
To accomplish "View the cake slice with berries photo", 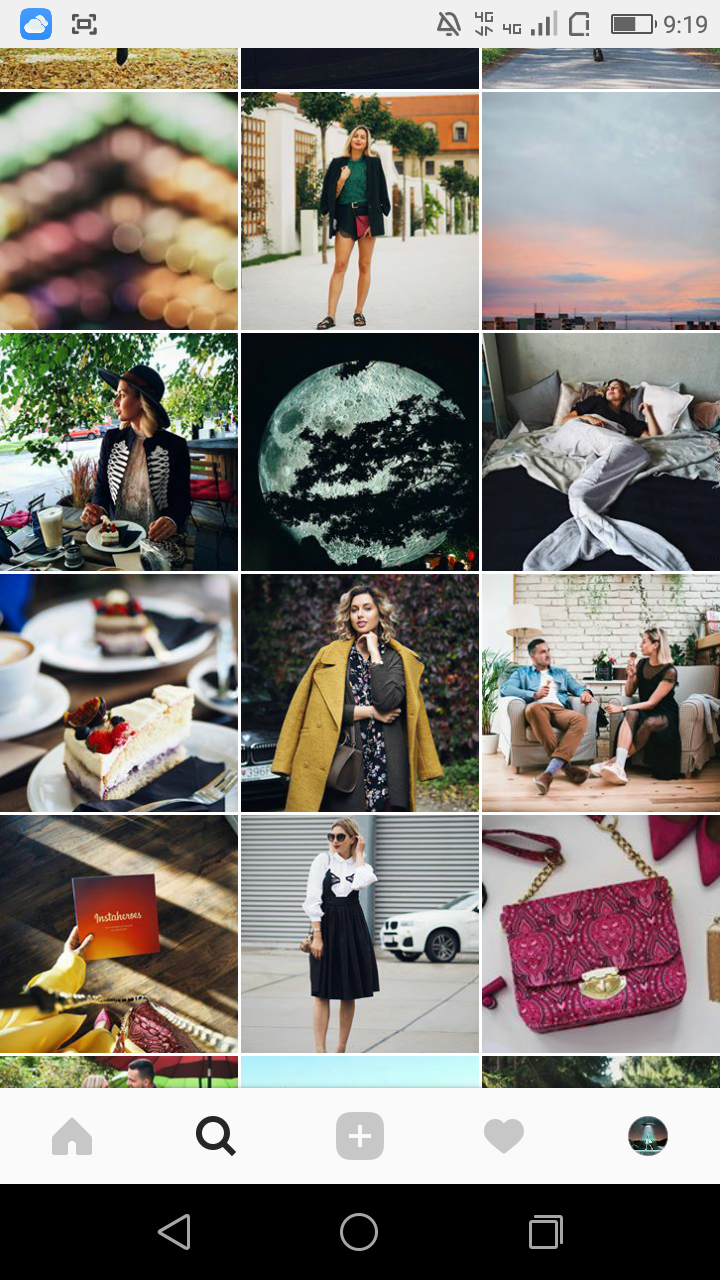I will [119, 692].
